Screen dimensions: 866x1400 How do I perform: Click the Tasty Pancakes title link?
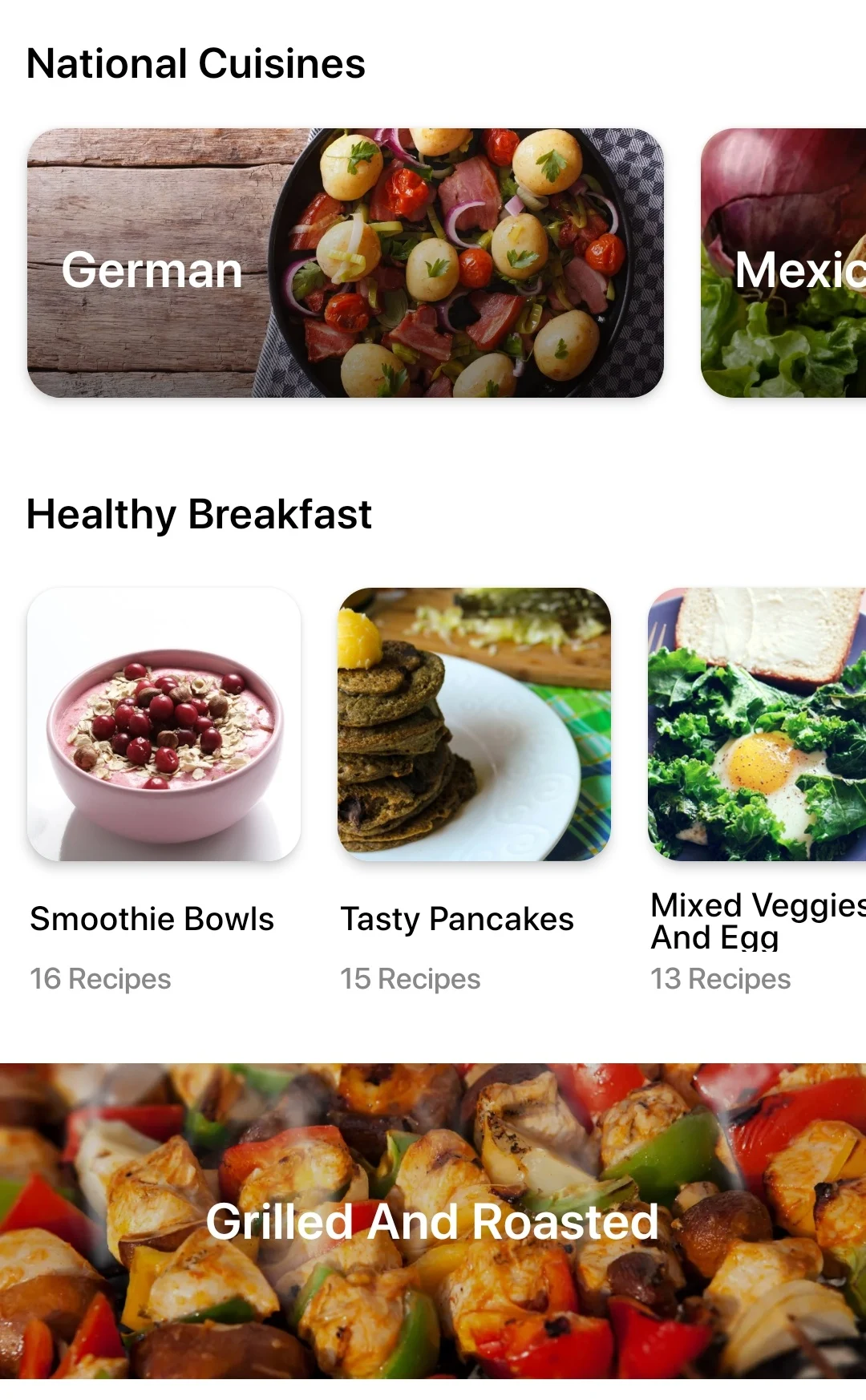(458, 919)
